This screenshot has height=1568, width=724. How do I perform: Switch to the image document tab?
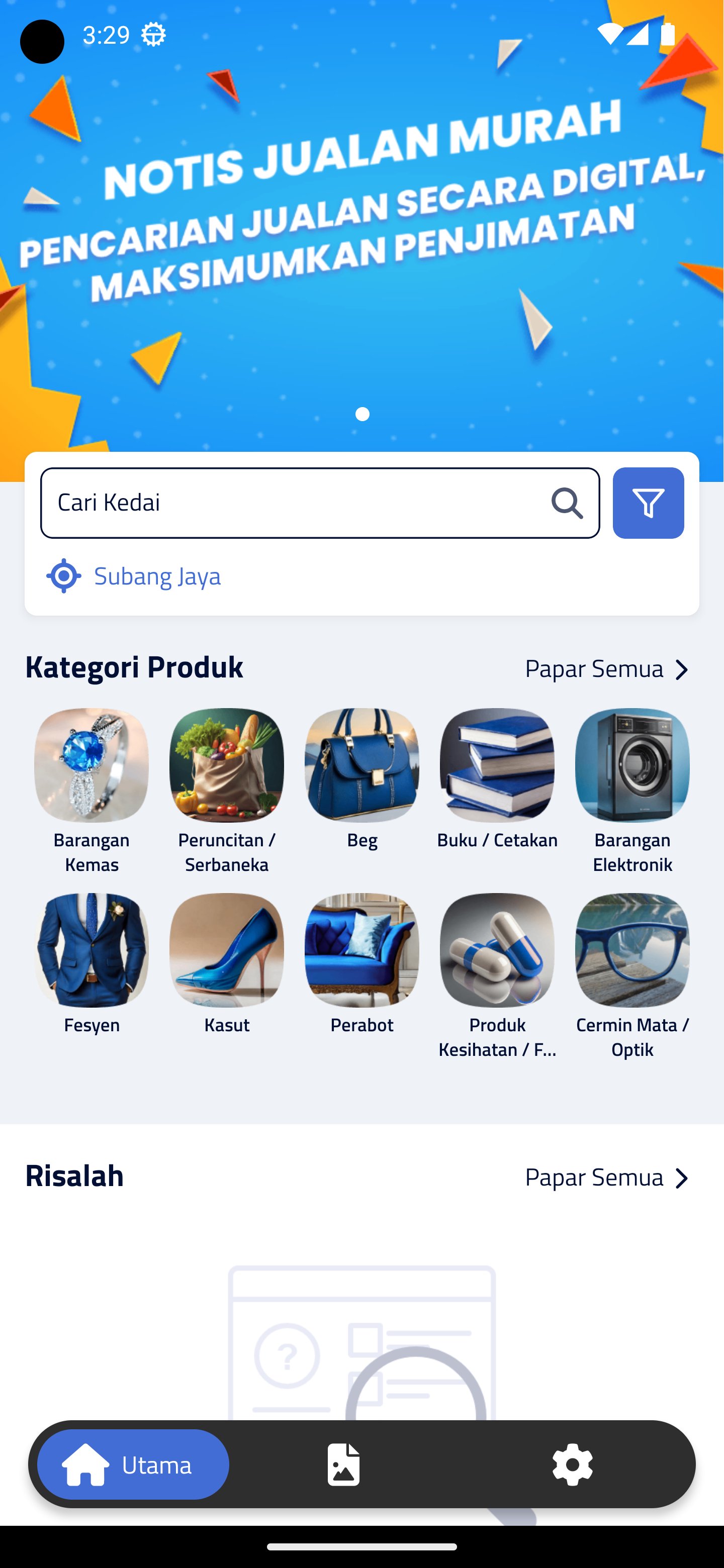point(343,1464)
